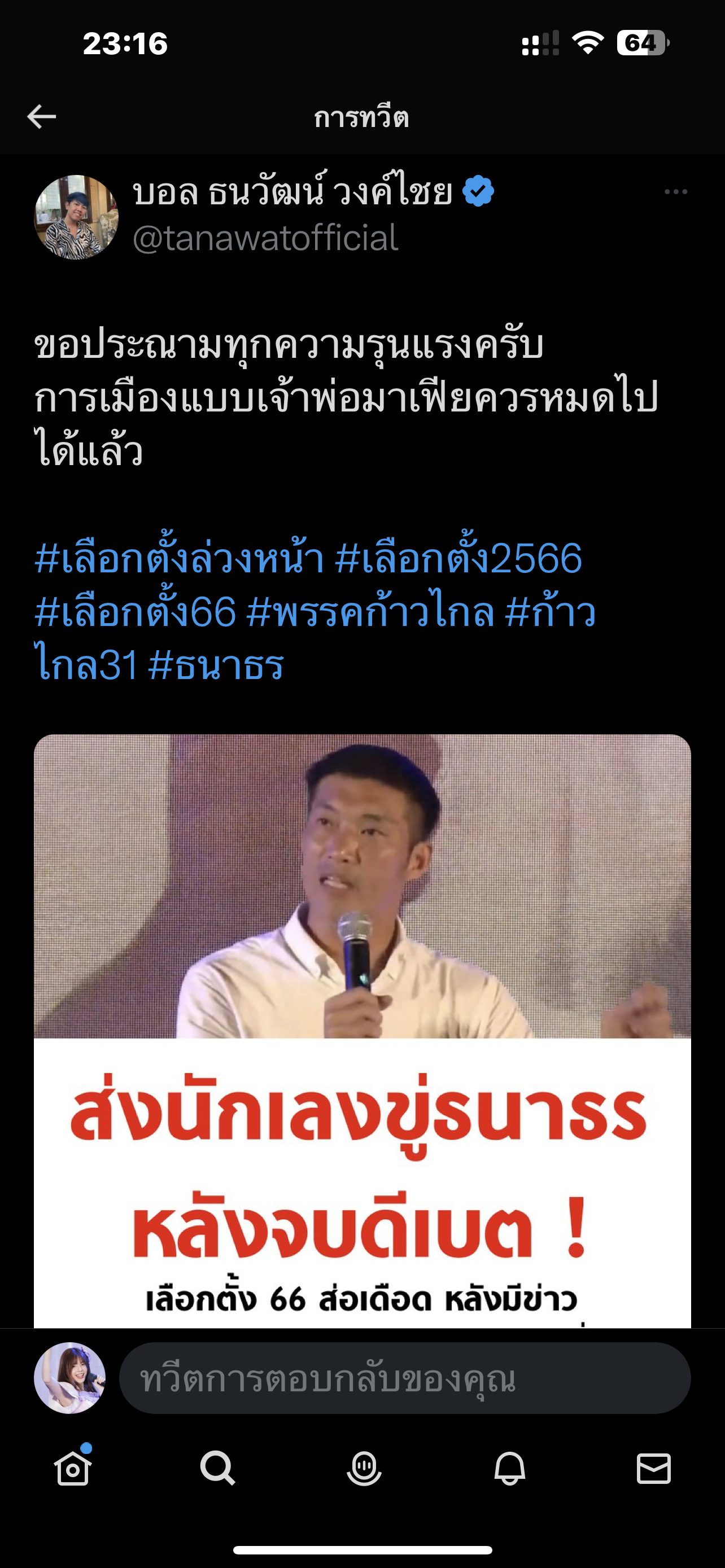This screenshot has height=1568, width=725.
Task: Switch to the Home tab
Action: coord(73,1469)
